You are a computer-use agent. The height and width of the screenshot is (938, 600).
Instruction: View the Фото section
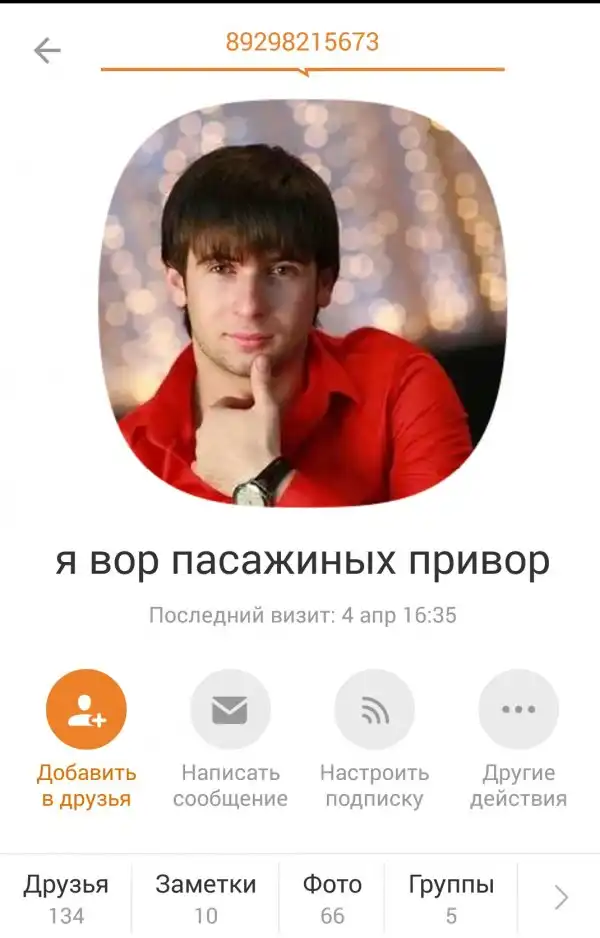click(332, 898)
